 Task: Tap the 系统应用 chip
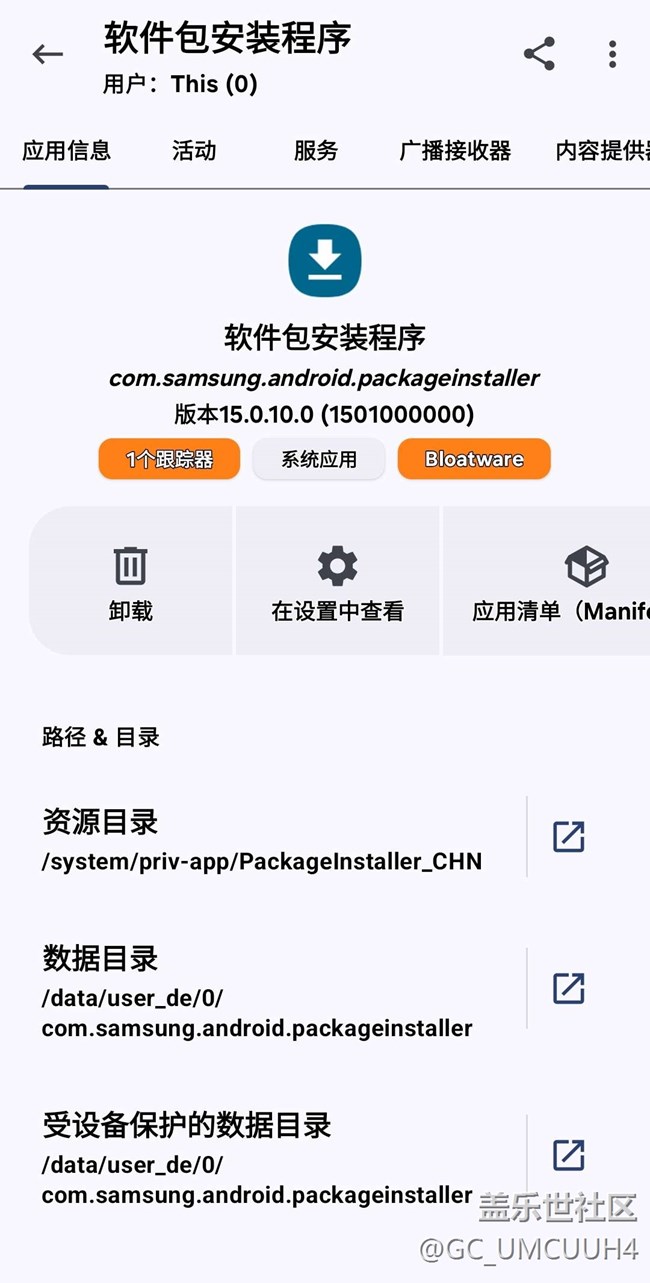318,459
